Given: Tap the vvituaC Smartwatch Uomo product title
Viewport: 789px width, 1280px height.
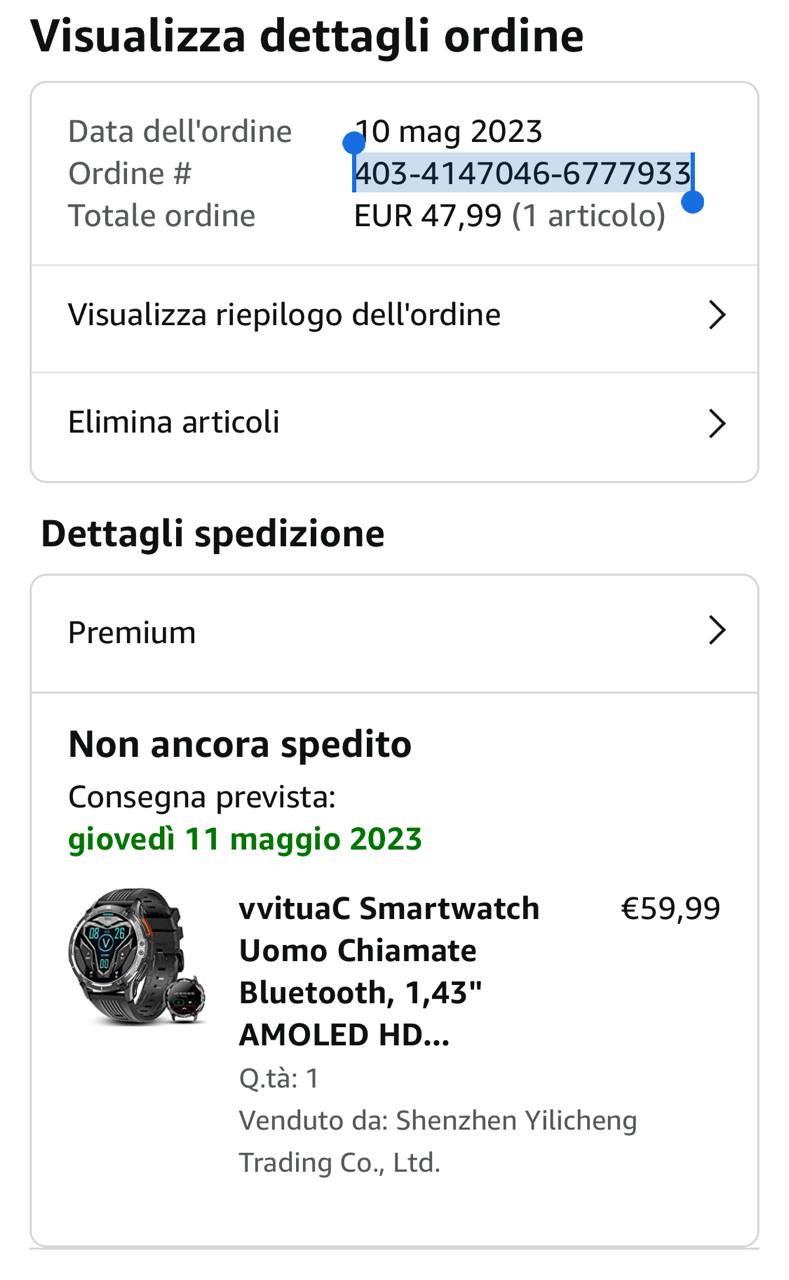Looking at the screenshot, I should pyautogui.click(x=390, y=970).
